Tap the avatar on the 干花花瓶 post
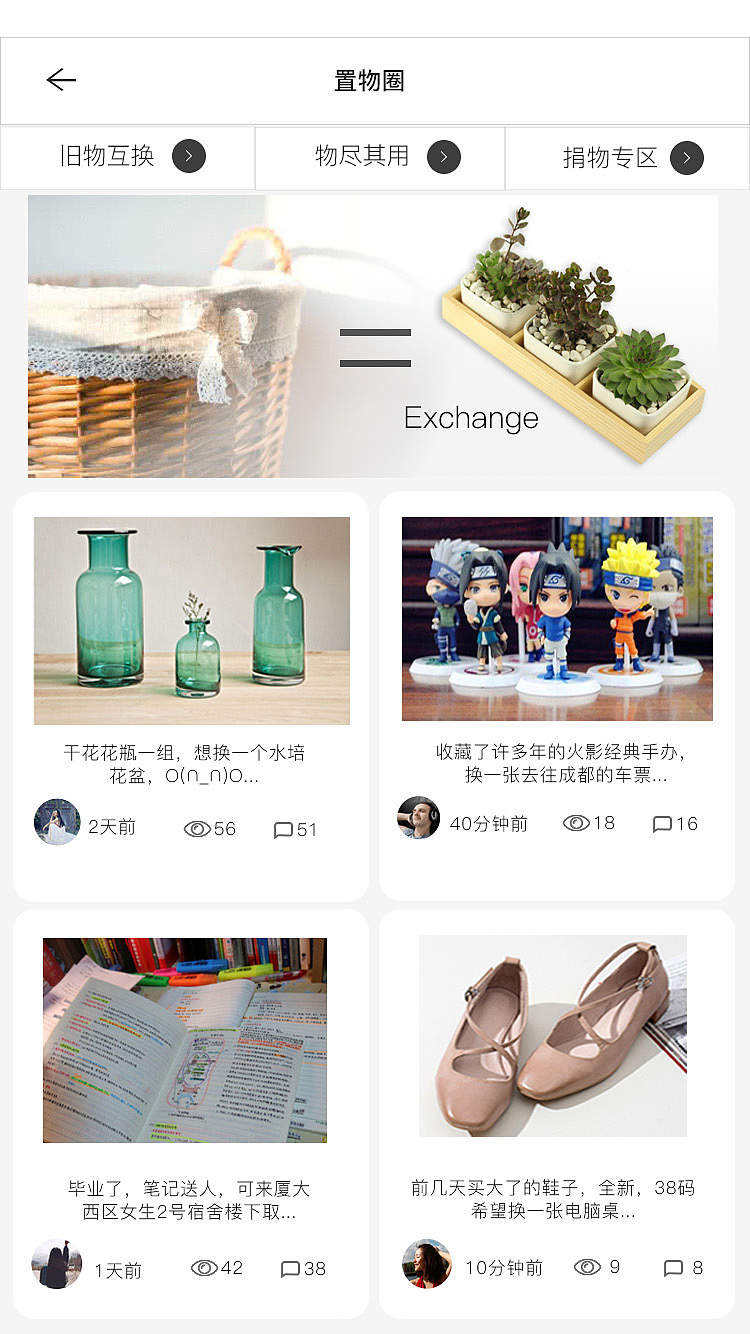The image size is (750, 1334). (57, 822)
